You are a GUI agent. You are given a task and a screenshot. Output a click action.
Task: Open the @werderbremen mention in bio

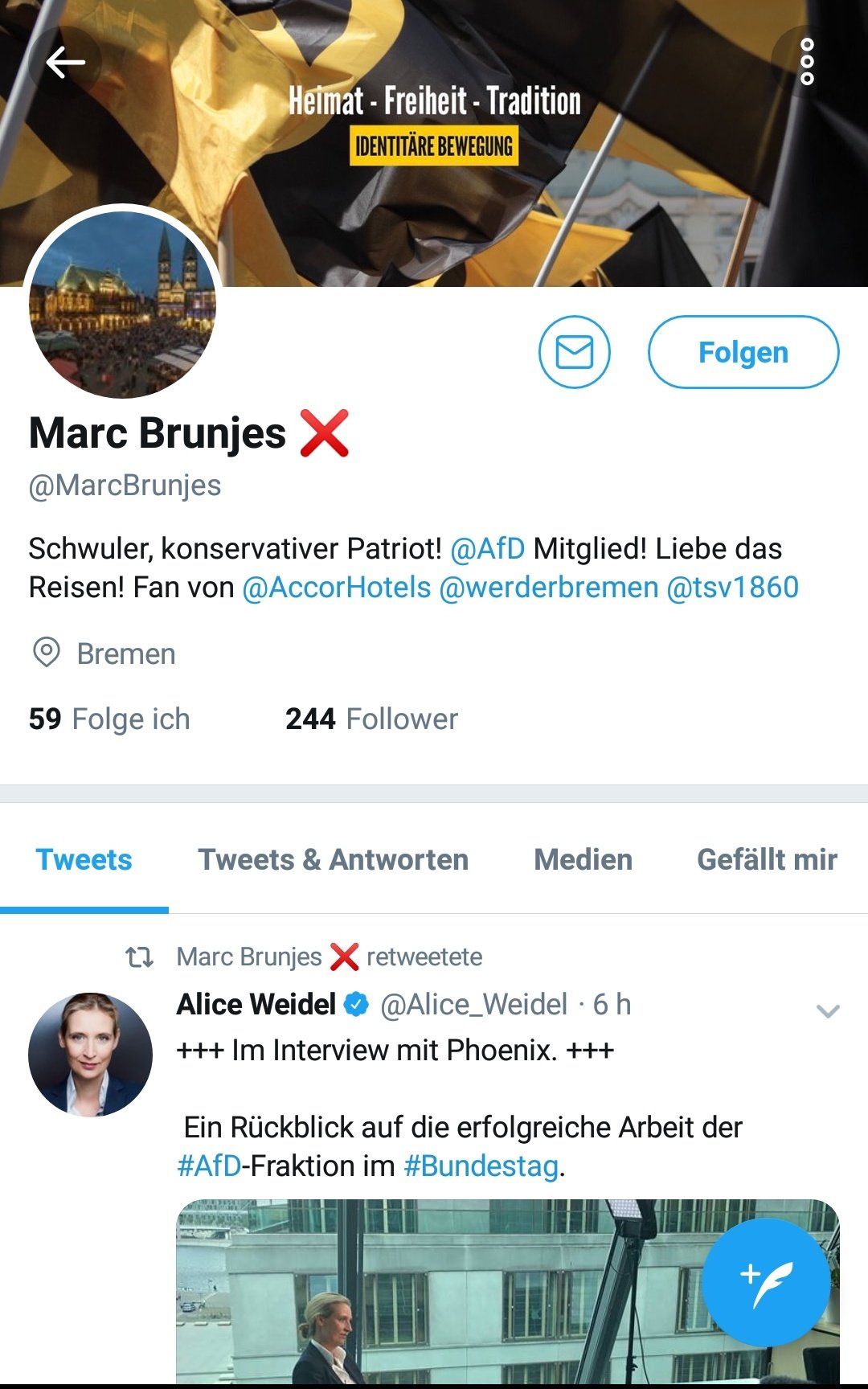click(549, 588)
